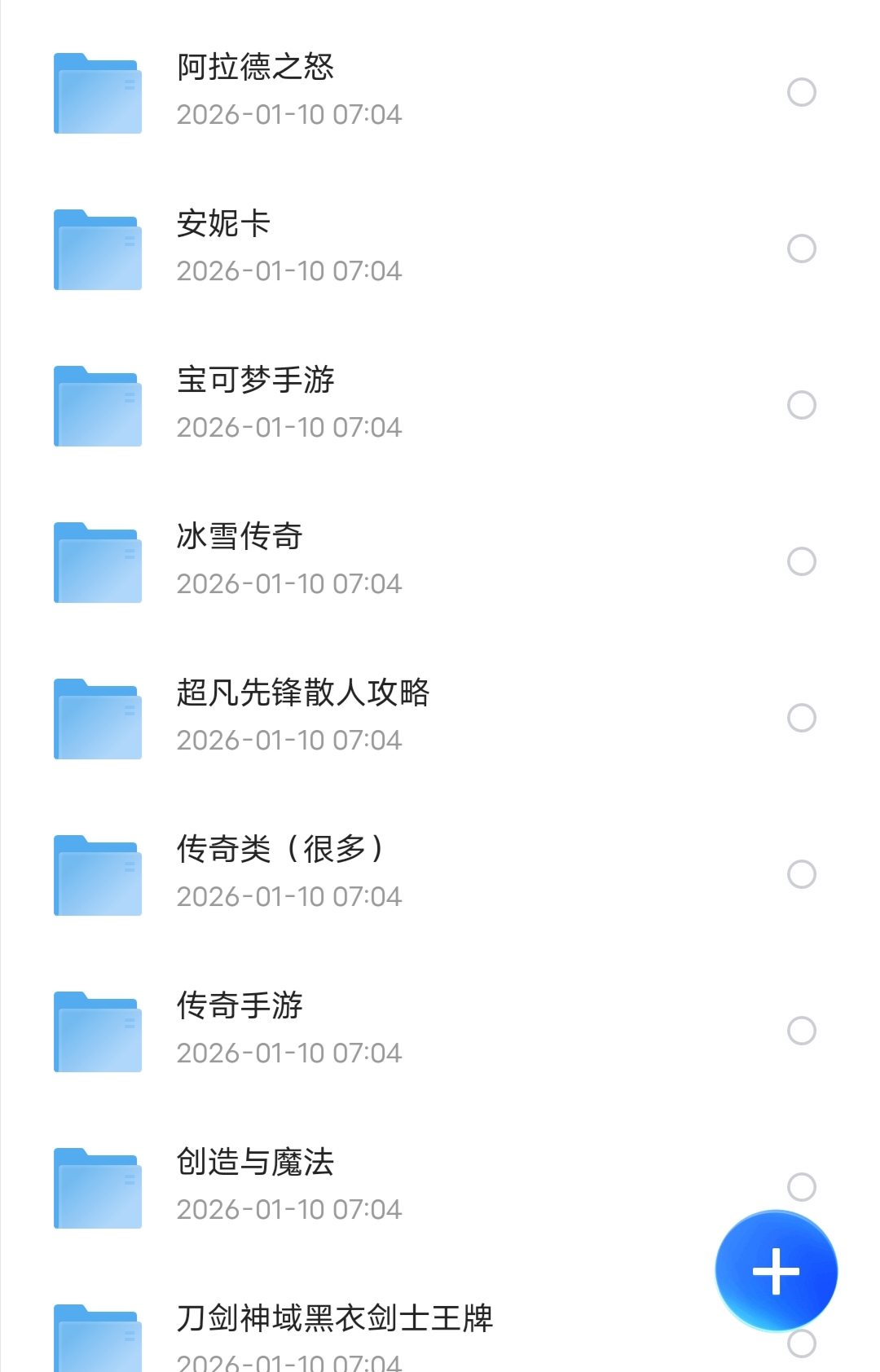Select the circle beside 创造与魔法
This screenshot has height=1372, width=880.
(800, 1186)
